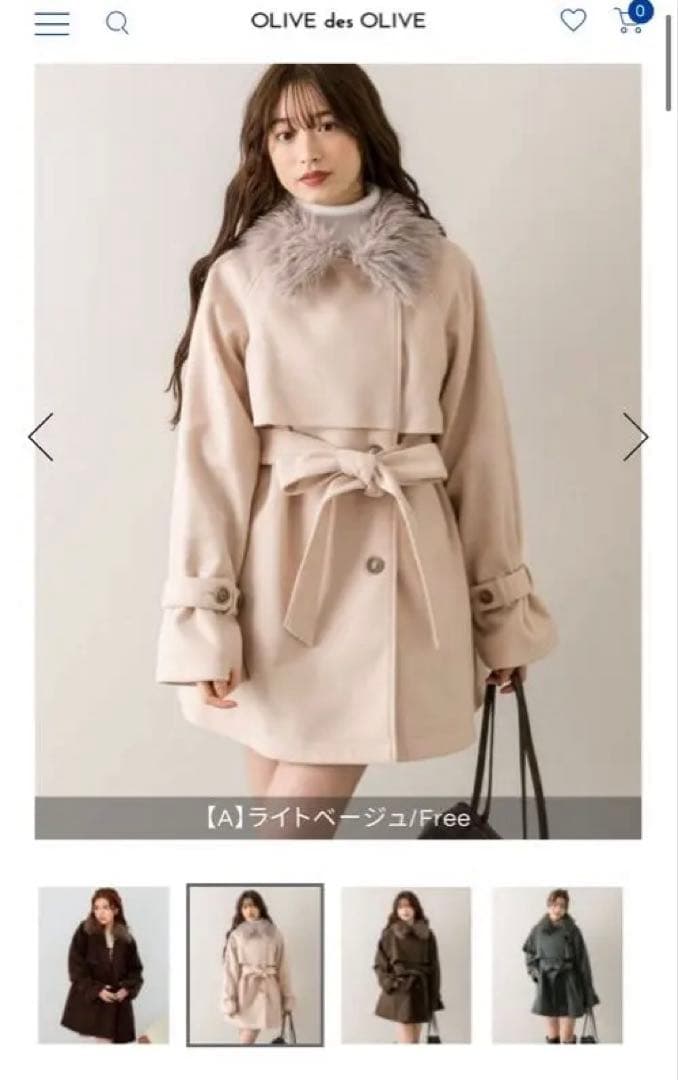This screenshot has width=678, height=1080.
Task: Select the light beige coat thumbnail
Action: (255, 965)
